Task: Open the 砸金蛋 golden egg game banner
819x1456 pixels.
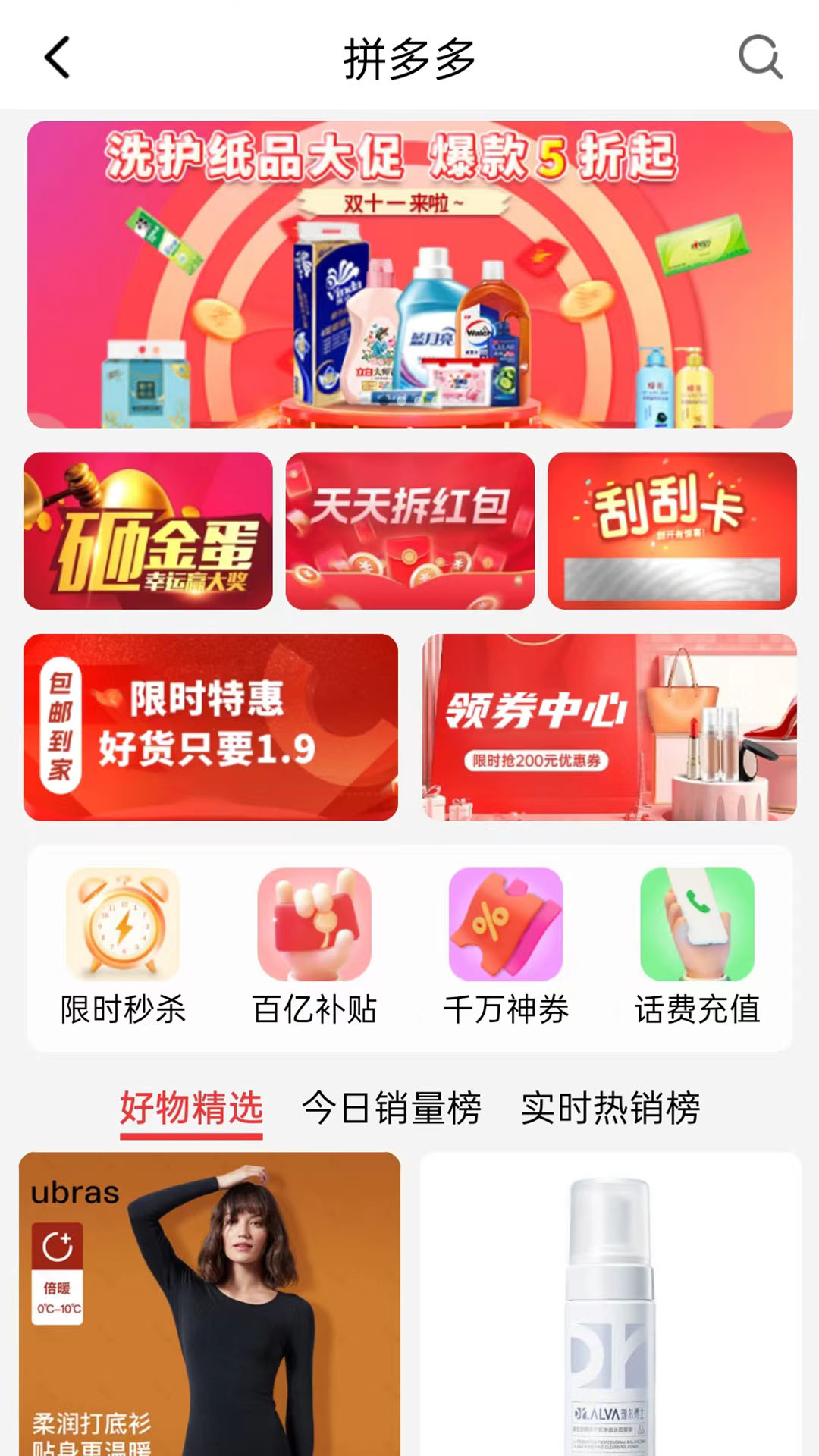Action: point(149,531)
